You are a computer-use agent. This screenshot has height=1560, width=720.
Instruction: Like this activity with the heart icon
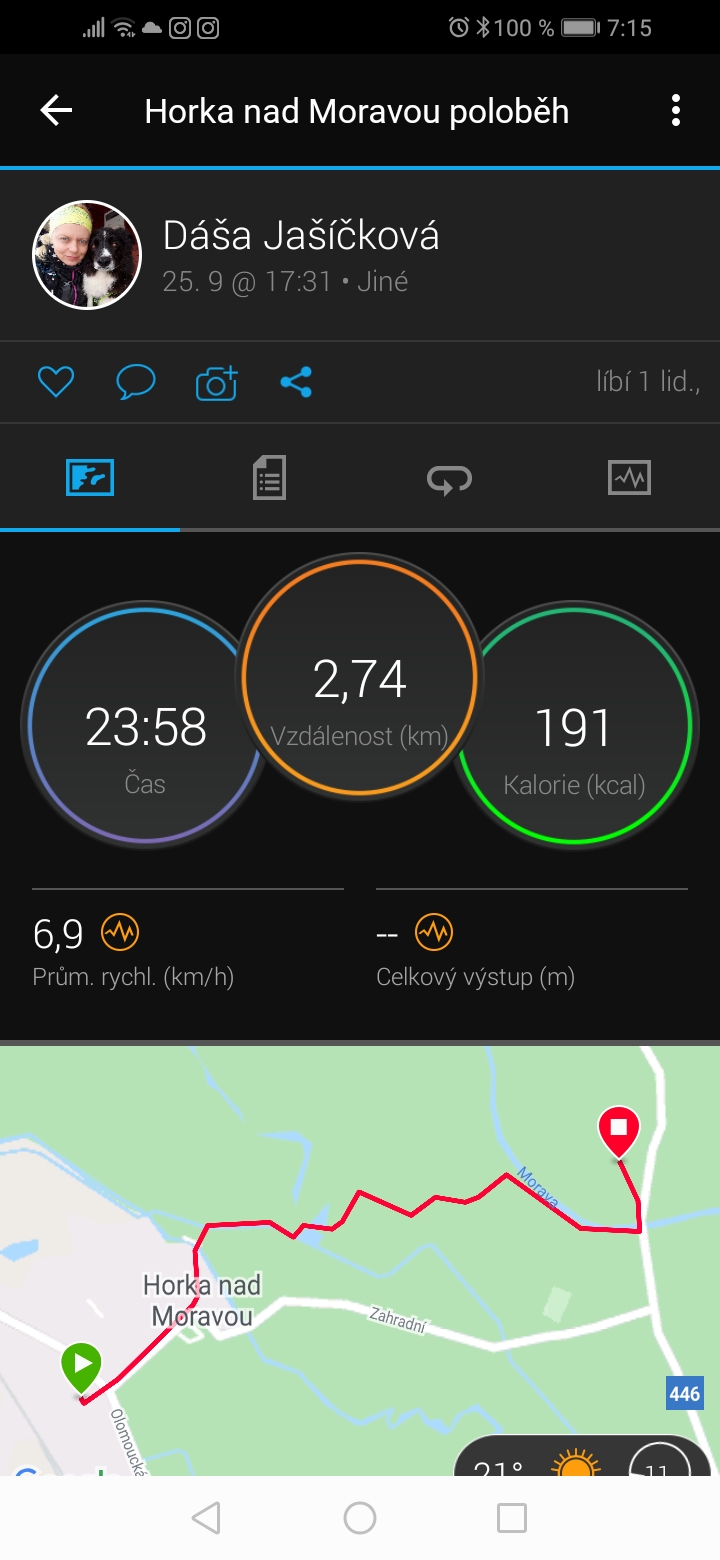tap(56, 382)
